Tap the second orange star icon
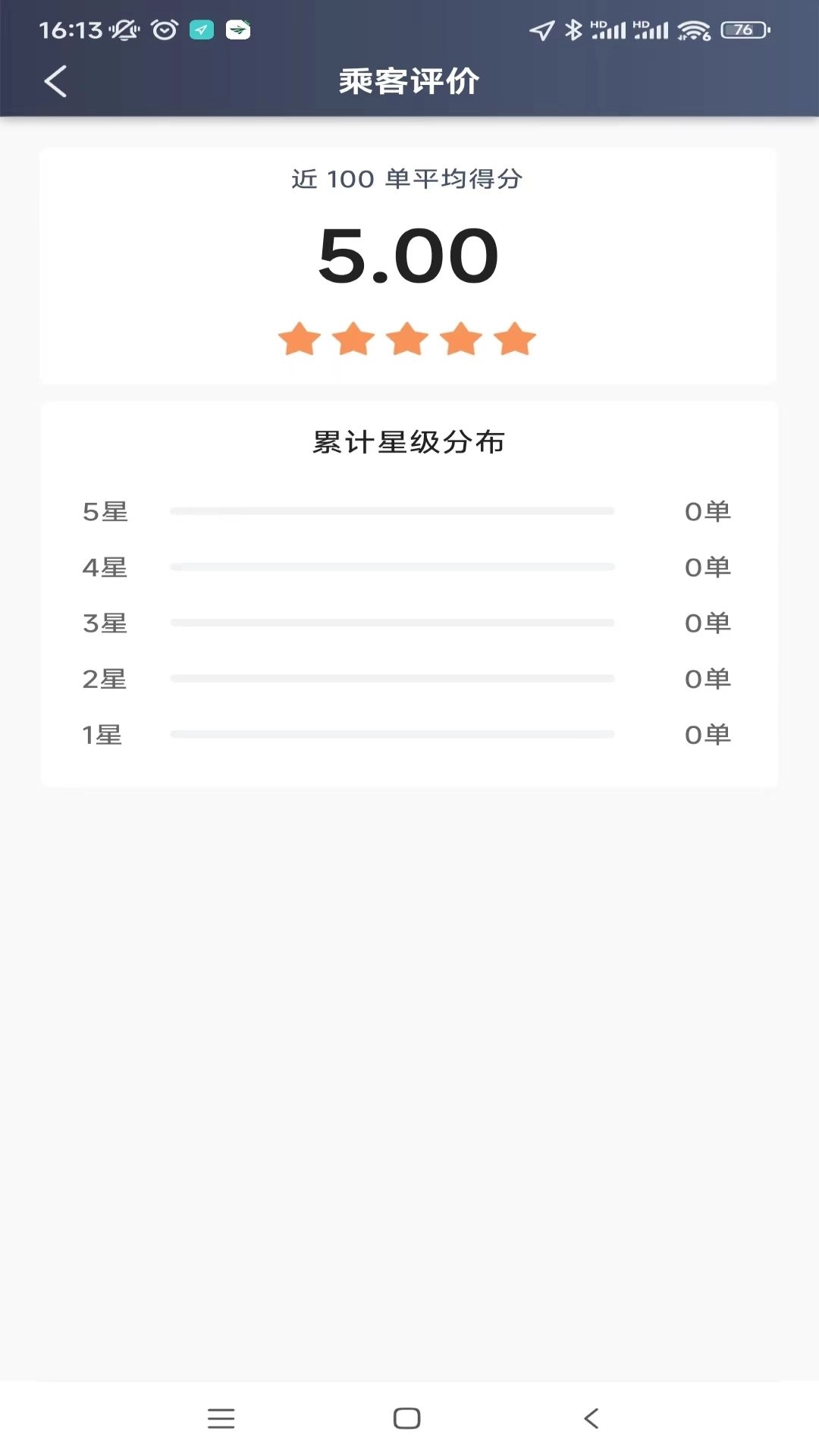Viewport: 819px width, 1456px height. [x=354, y=339]
